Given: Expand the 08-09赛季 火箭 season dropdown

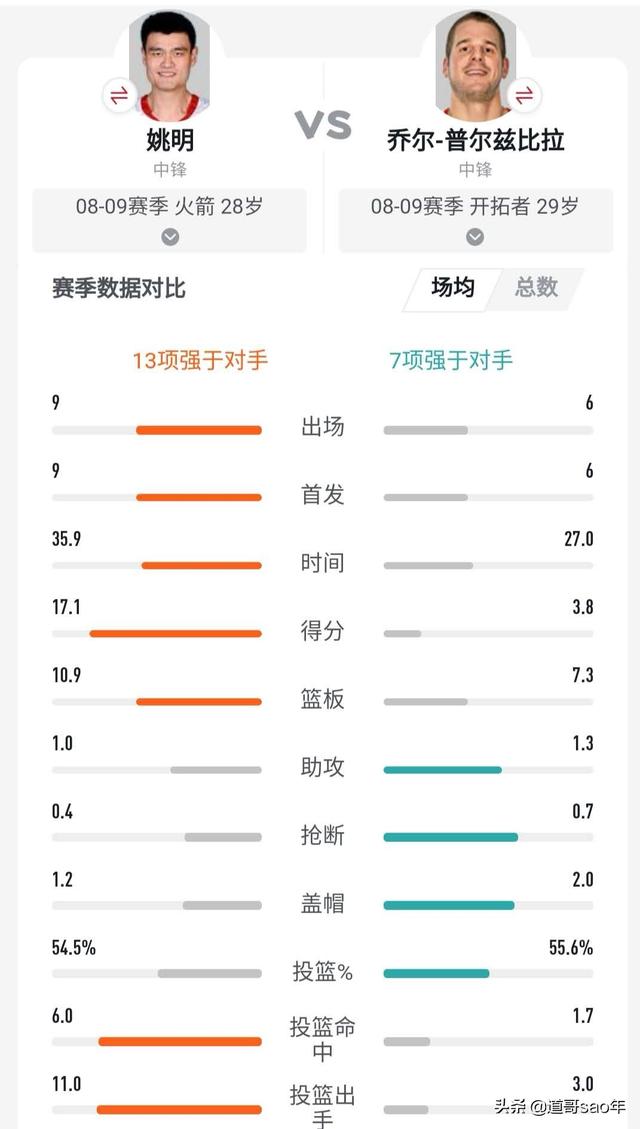Looking at the screenshot, I should pos(170,220).
